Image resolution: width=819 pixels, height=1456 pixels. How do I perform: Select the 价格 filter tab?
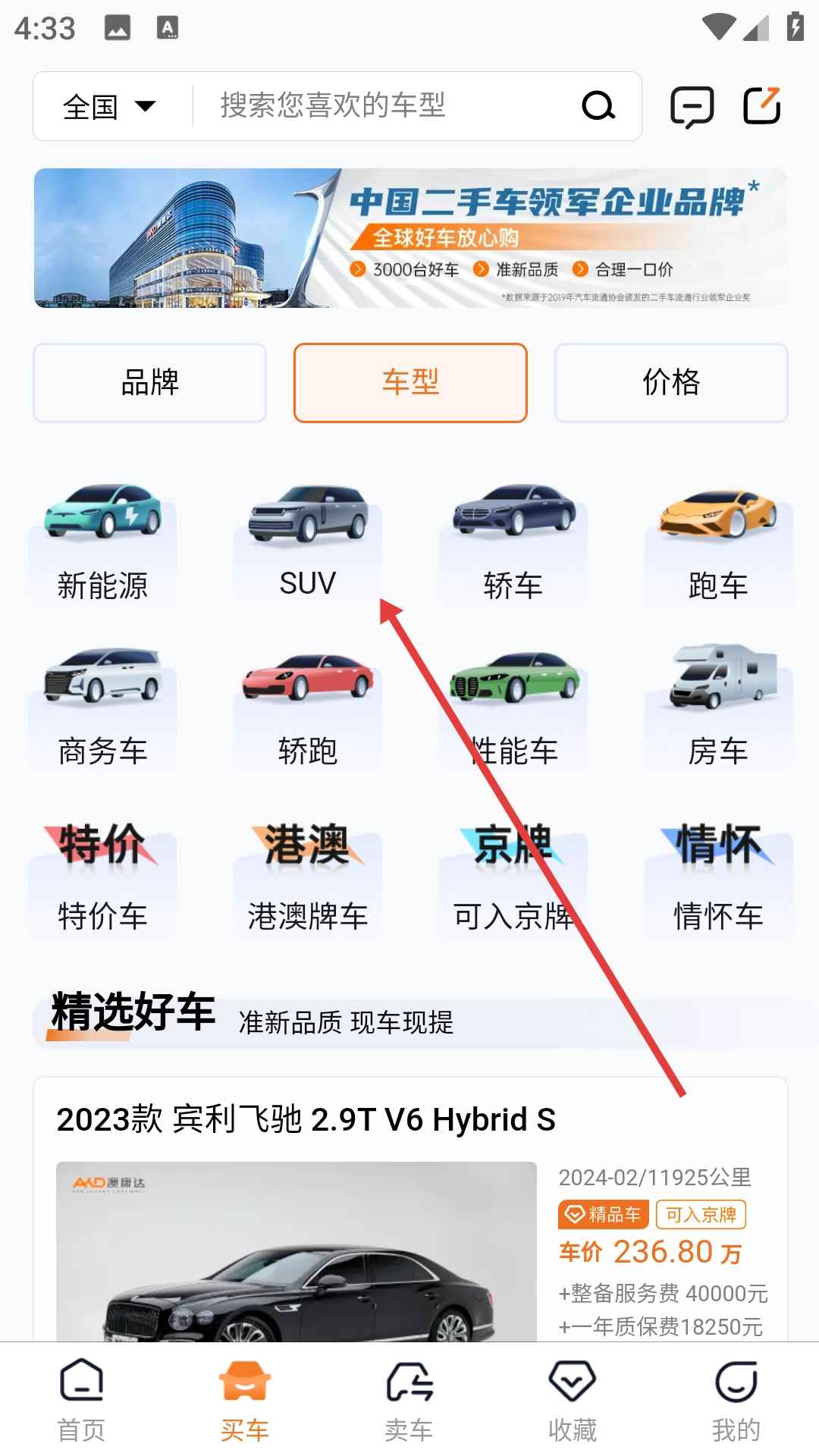click(x=671, y=382)
